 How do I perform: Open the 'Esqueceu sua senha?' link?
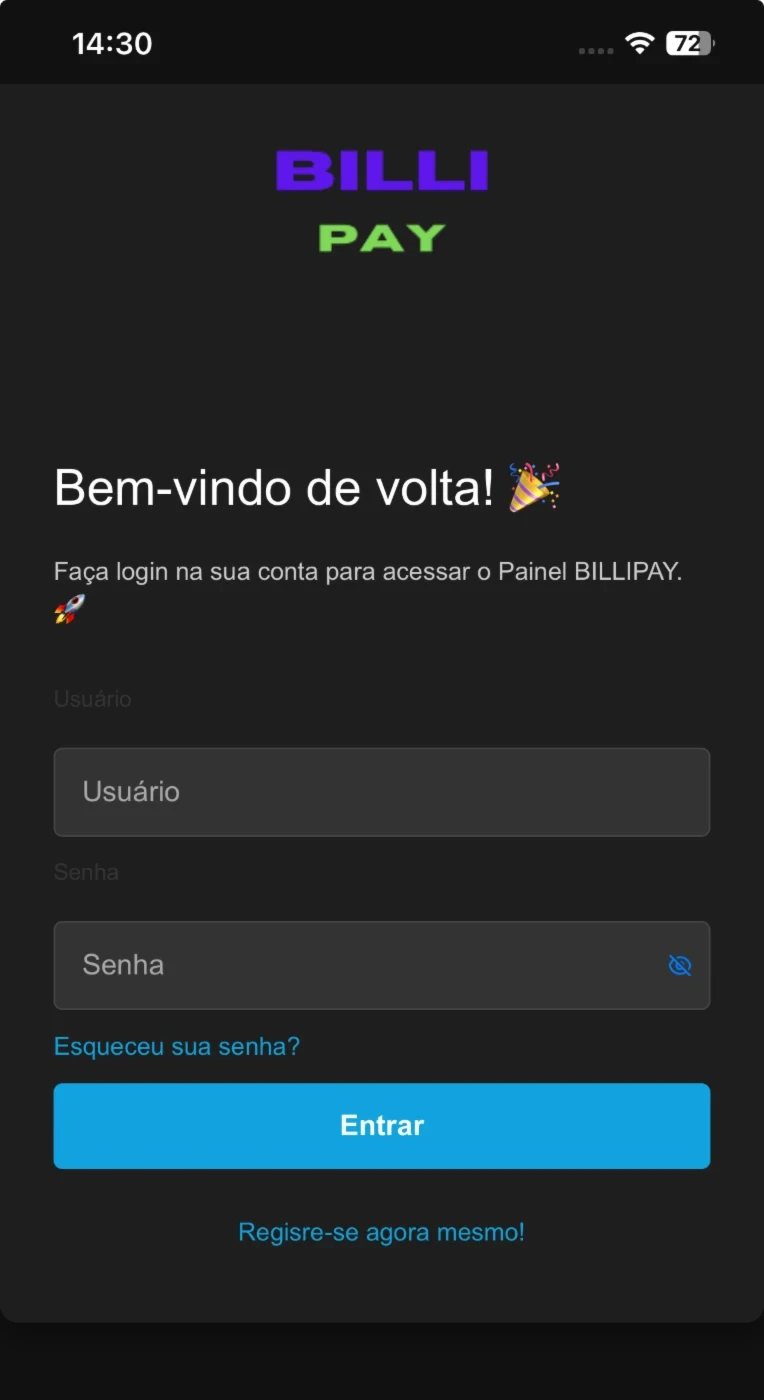(x=177, y=1046)
